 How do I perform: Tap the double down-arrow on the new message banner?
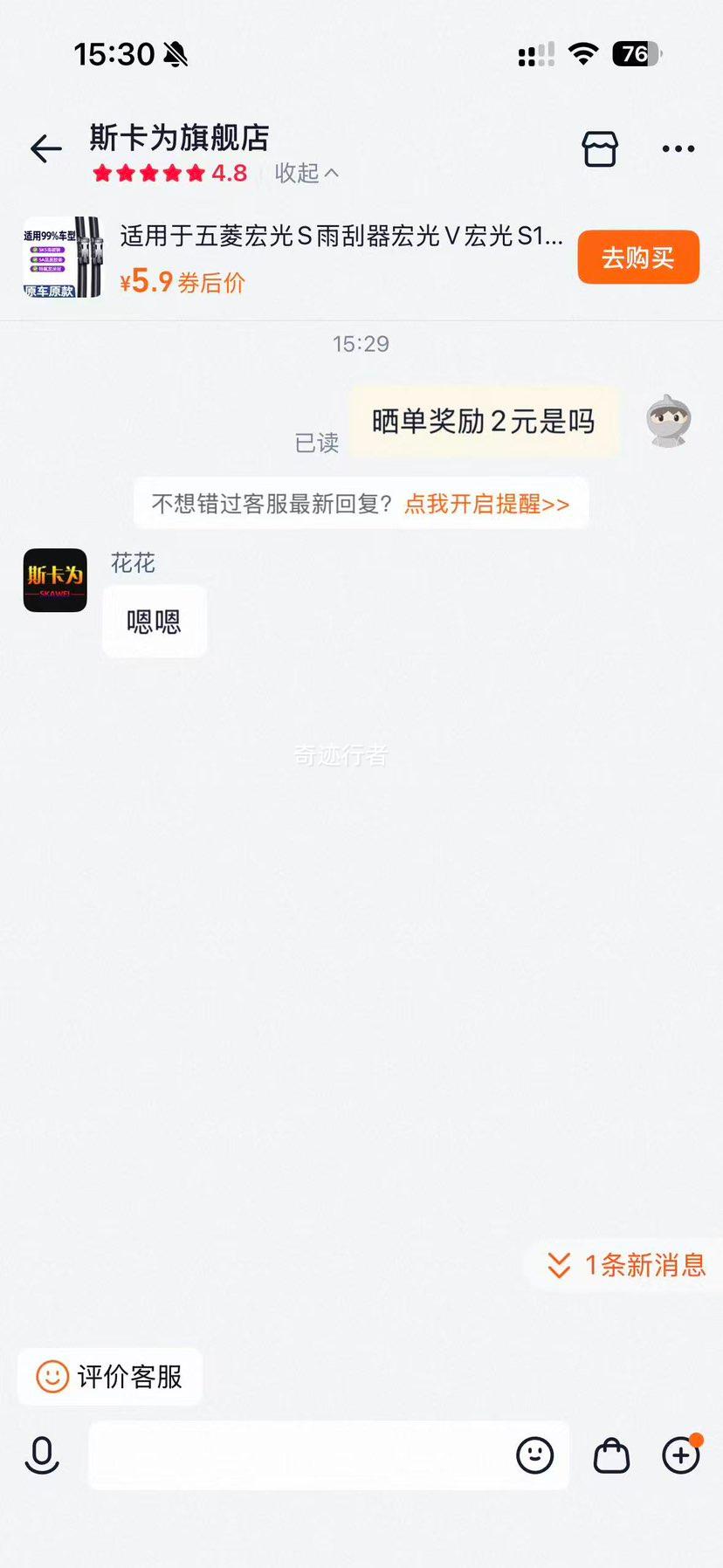click(559, 1266)
